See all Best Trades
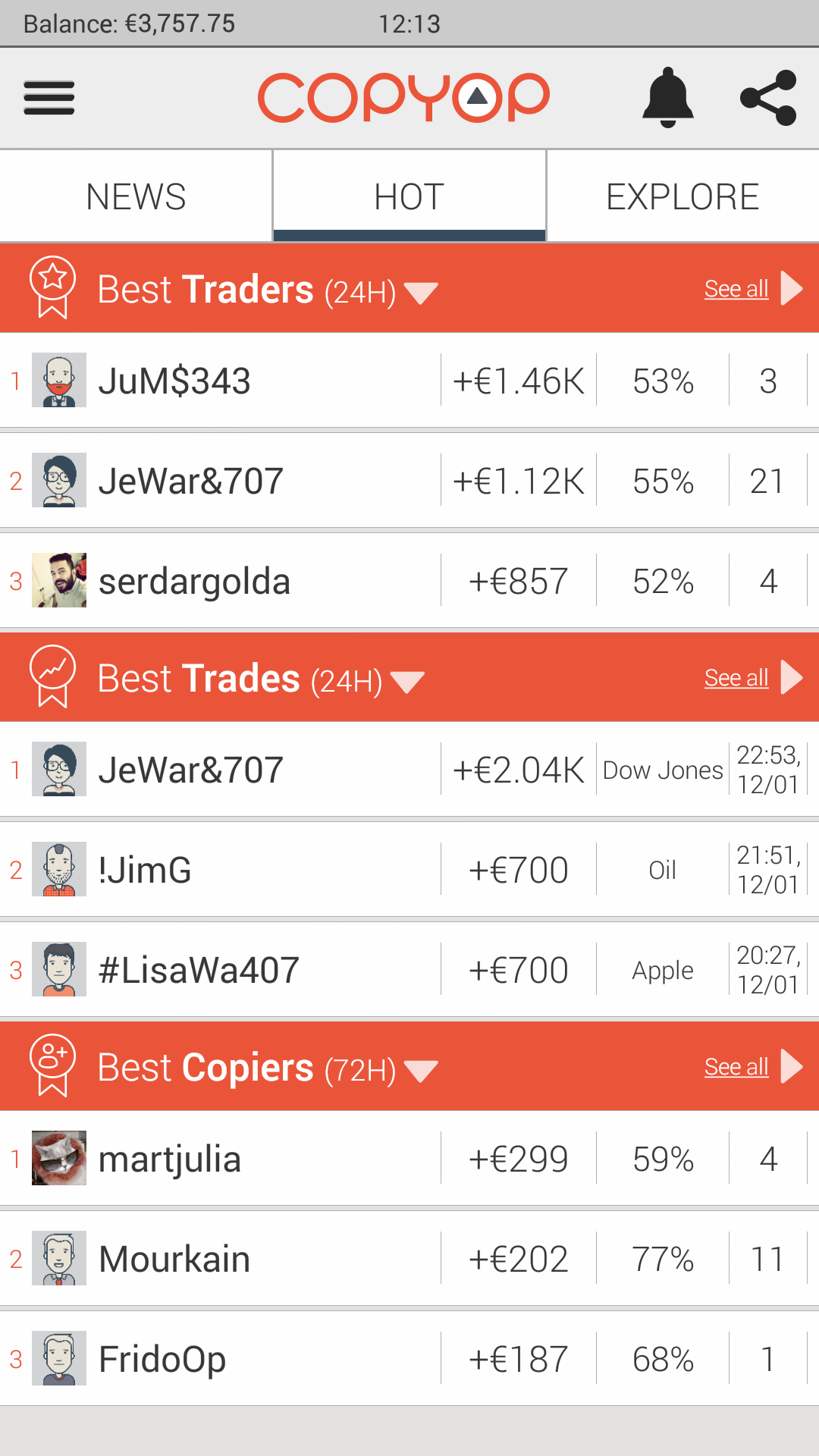 737,678
